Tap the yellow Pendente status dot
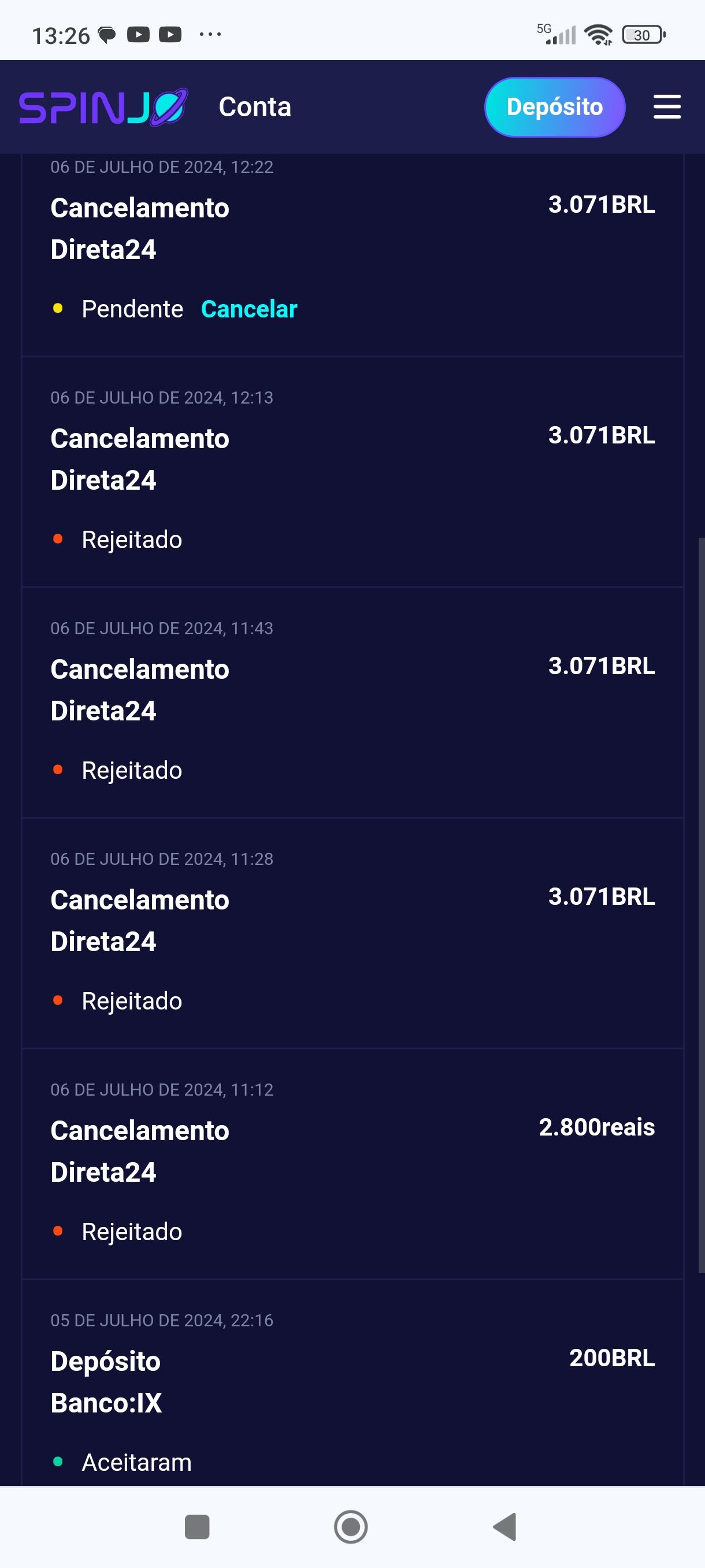Image resolution: width=705 pixels, height=1568 pixels. coord(58,309)
